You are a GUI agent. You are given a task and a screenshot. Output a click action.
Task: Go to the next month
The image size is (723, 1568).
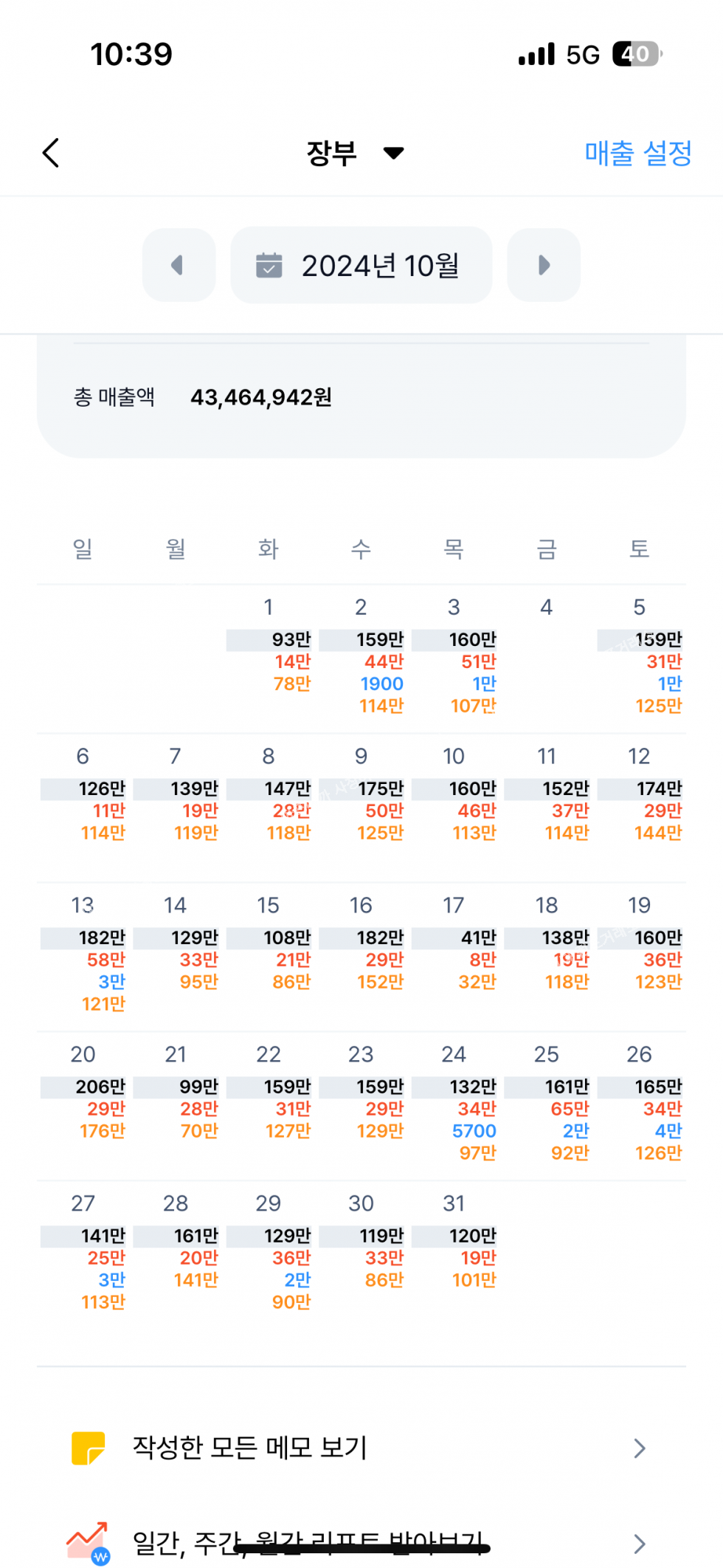click(544, 265)
